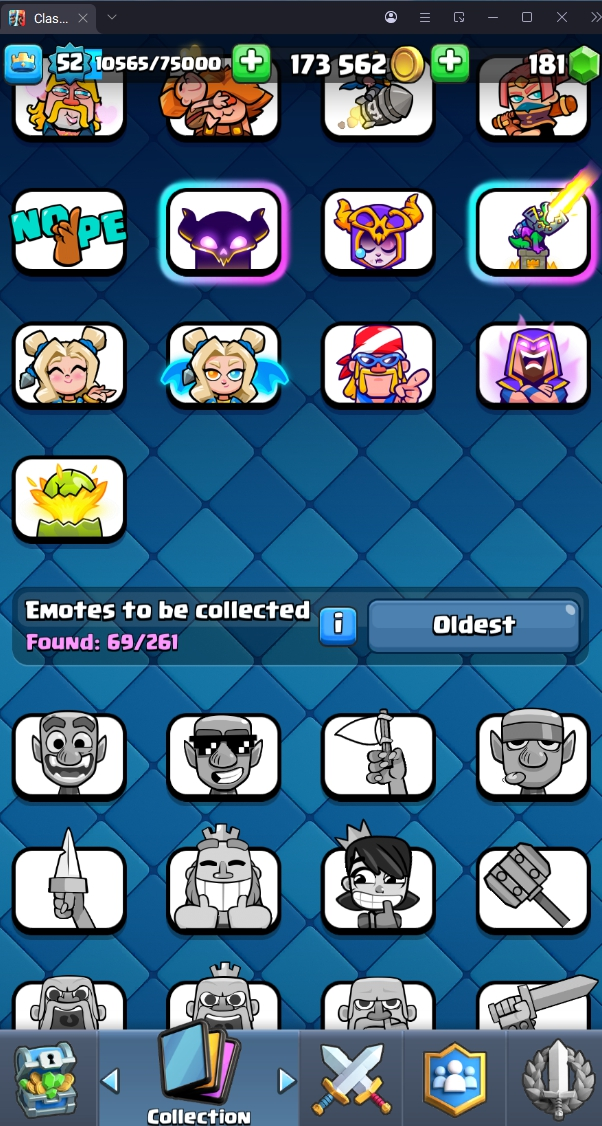Select the hooded purple wizard emote

coord(533,365)
